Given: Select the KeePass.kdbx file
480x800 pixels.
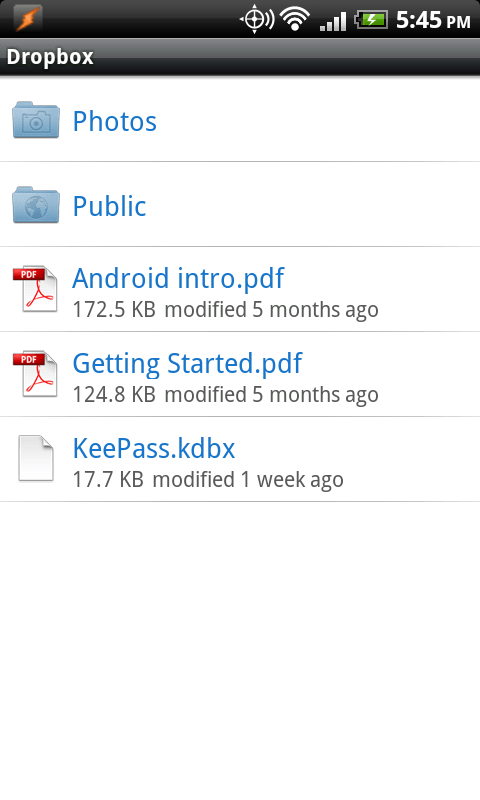Looking at the screenshot, I should click(x=240, y=459).
